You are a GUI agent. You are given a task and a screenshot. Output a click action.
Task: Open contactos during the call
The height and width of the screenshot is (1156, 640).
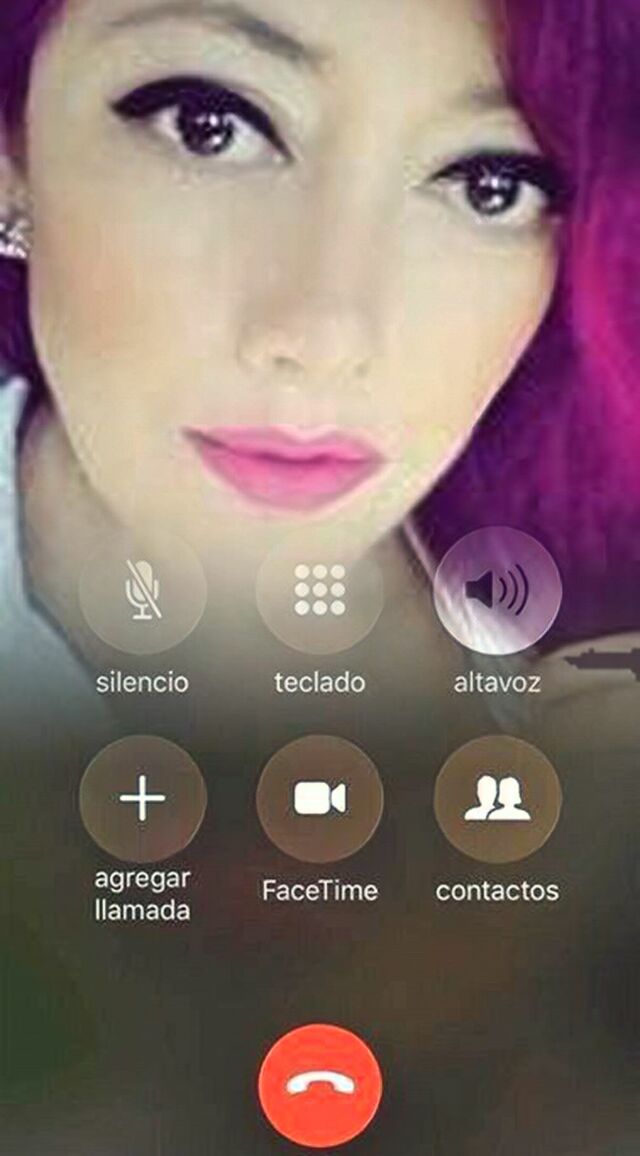click(x=497, y=799)
